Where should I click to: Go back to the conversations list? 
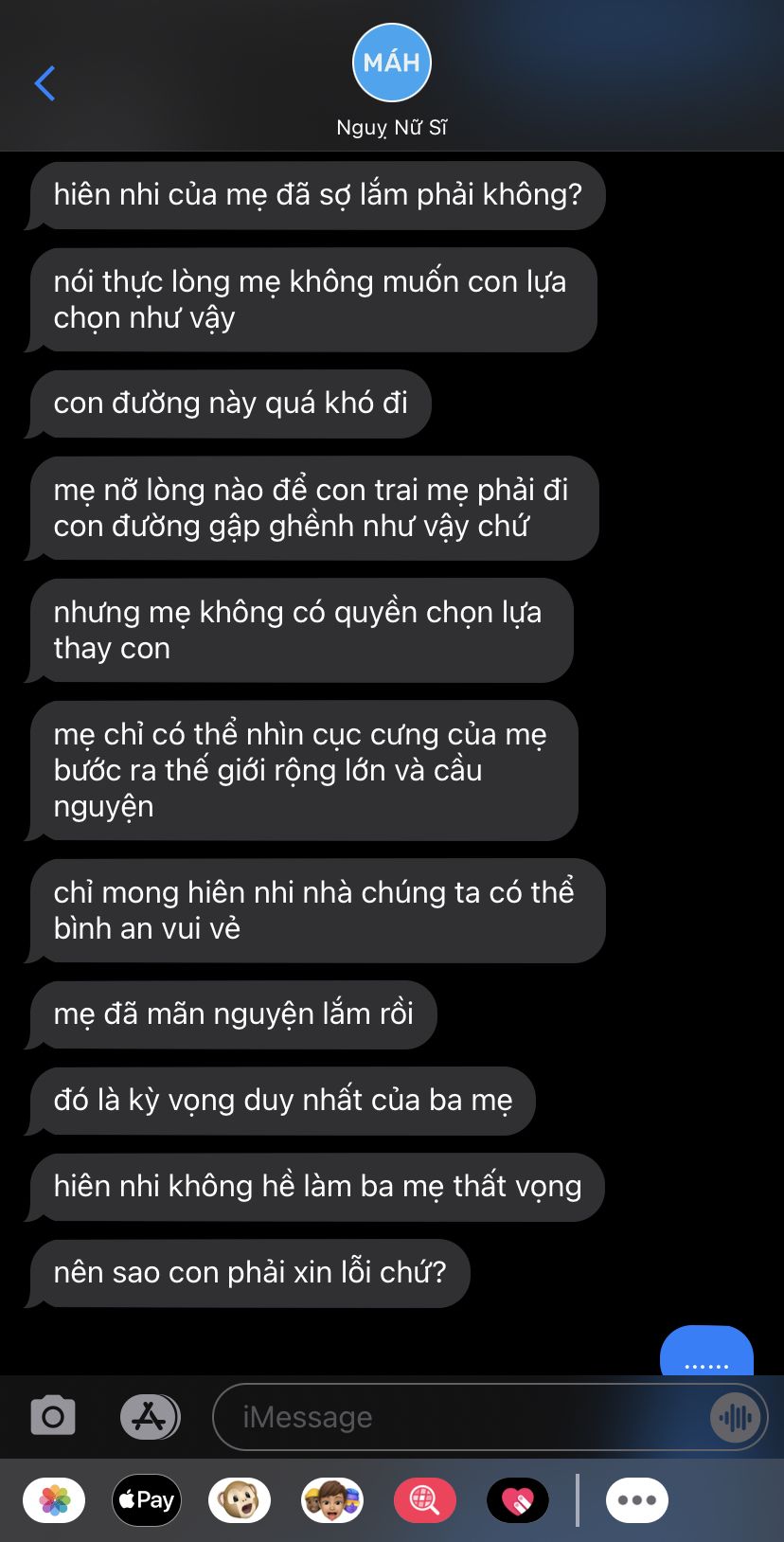point(45,83)
